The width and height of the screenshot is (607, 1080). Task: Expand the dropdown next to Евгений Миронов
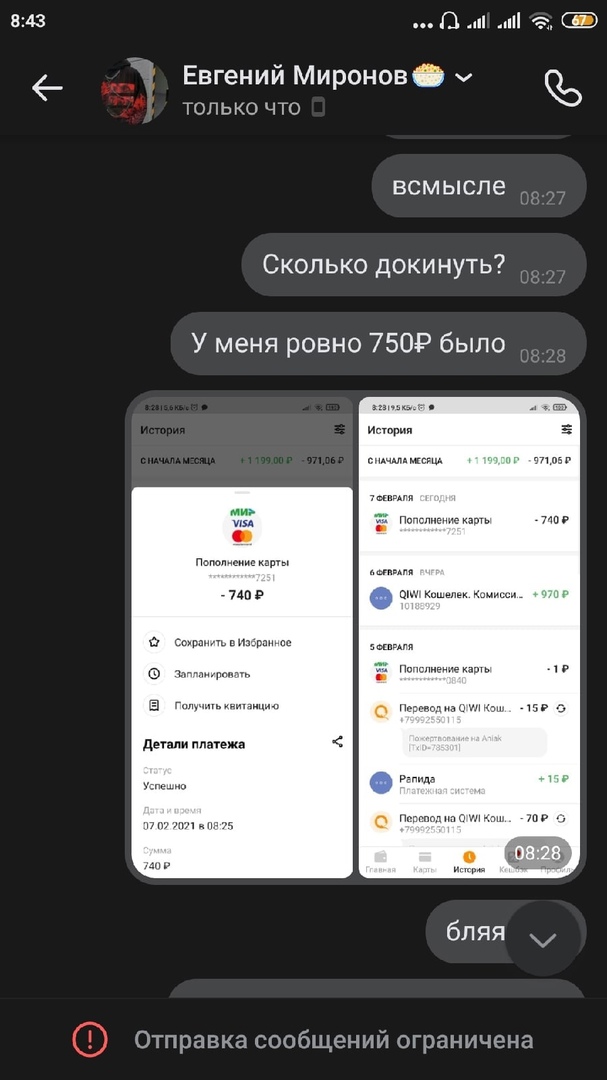(x=463, y=77)
